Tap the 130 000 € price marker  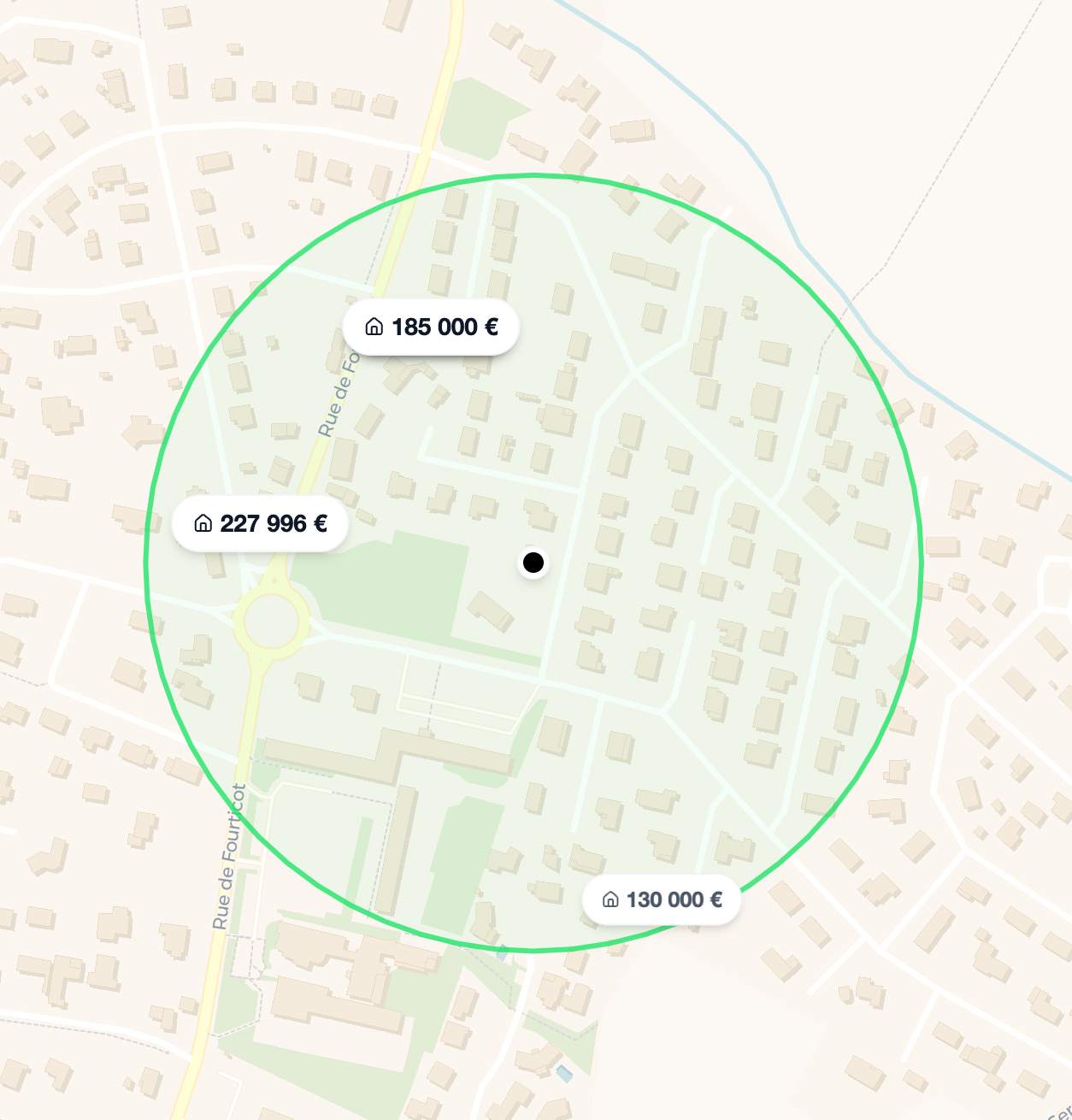(x=661, y=899)
